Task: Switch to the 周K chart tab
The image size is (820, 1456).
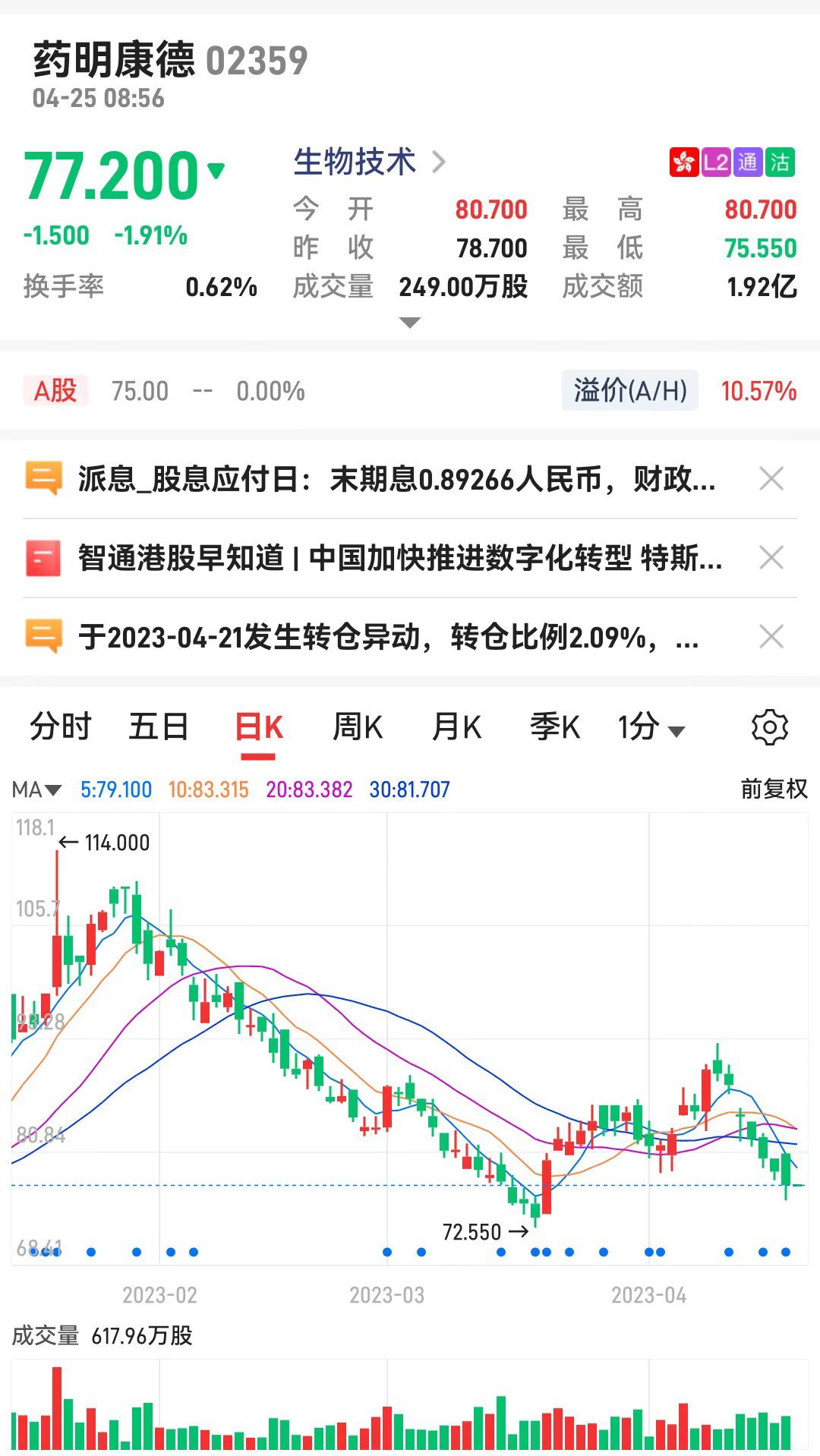Action: pyautogui.click(x=357, y=726)
